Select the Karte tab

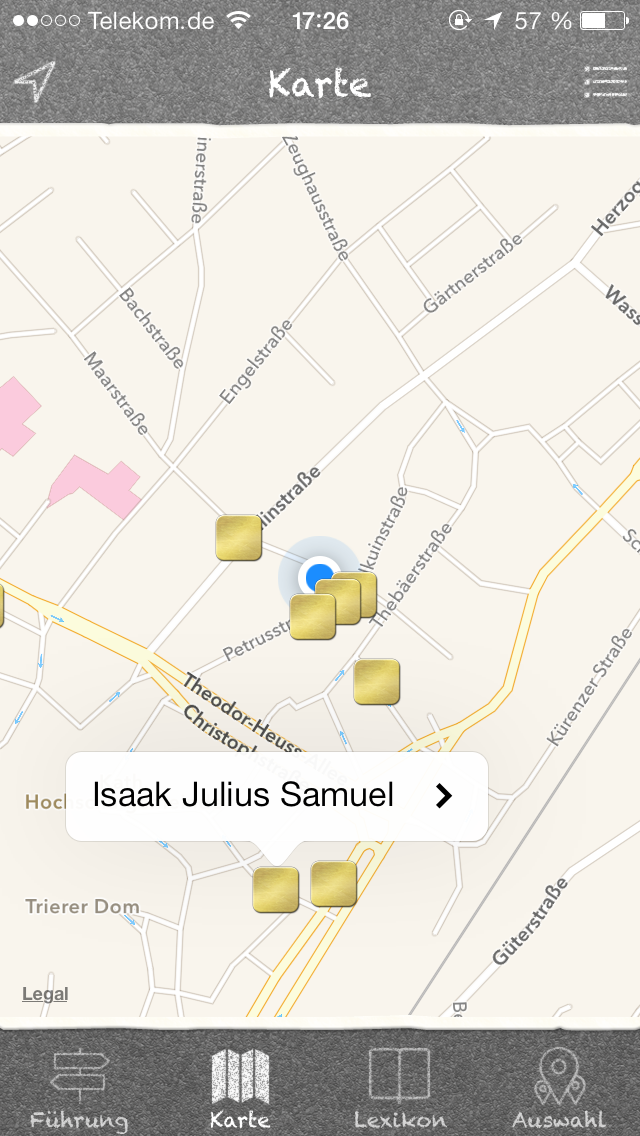pos(240,1090)
